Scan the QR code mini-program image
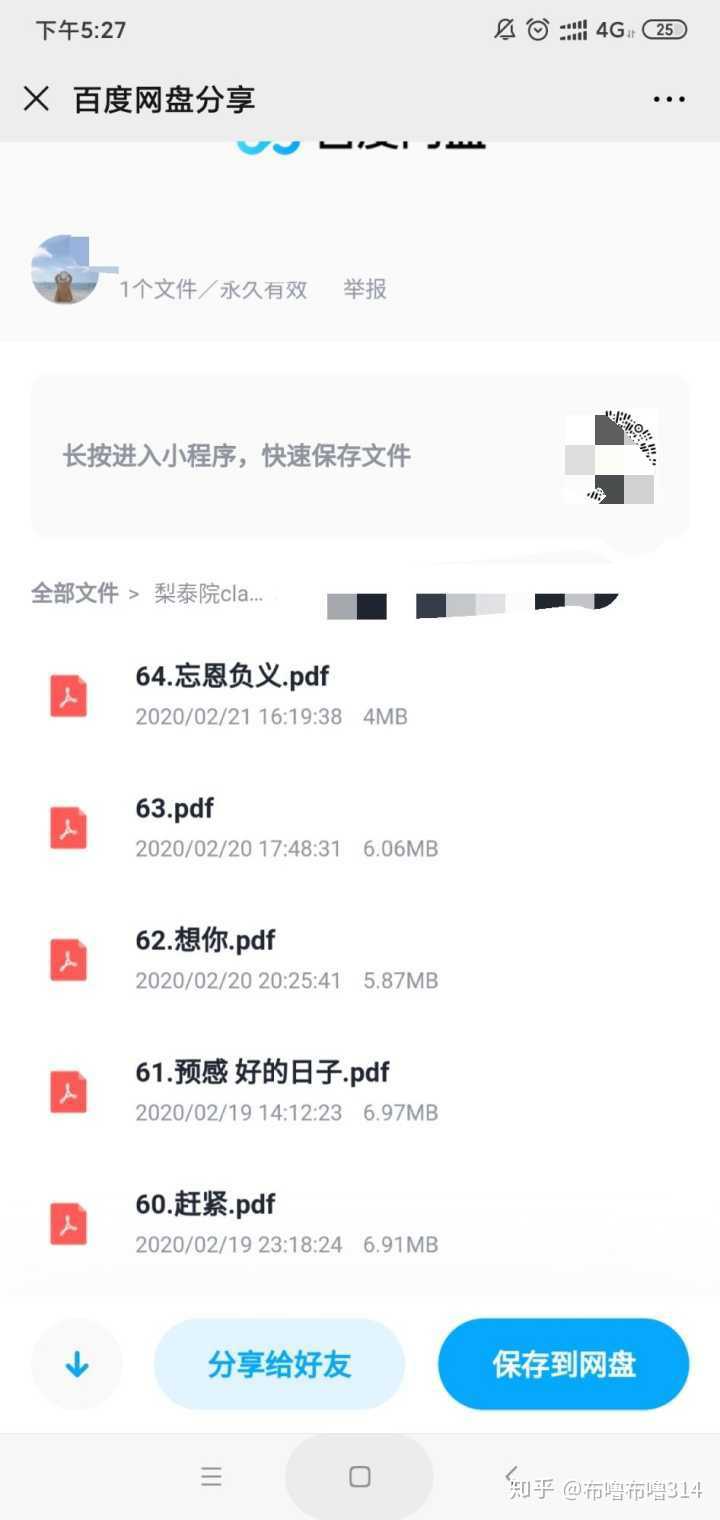 [612, 456]
